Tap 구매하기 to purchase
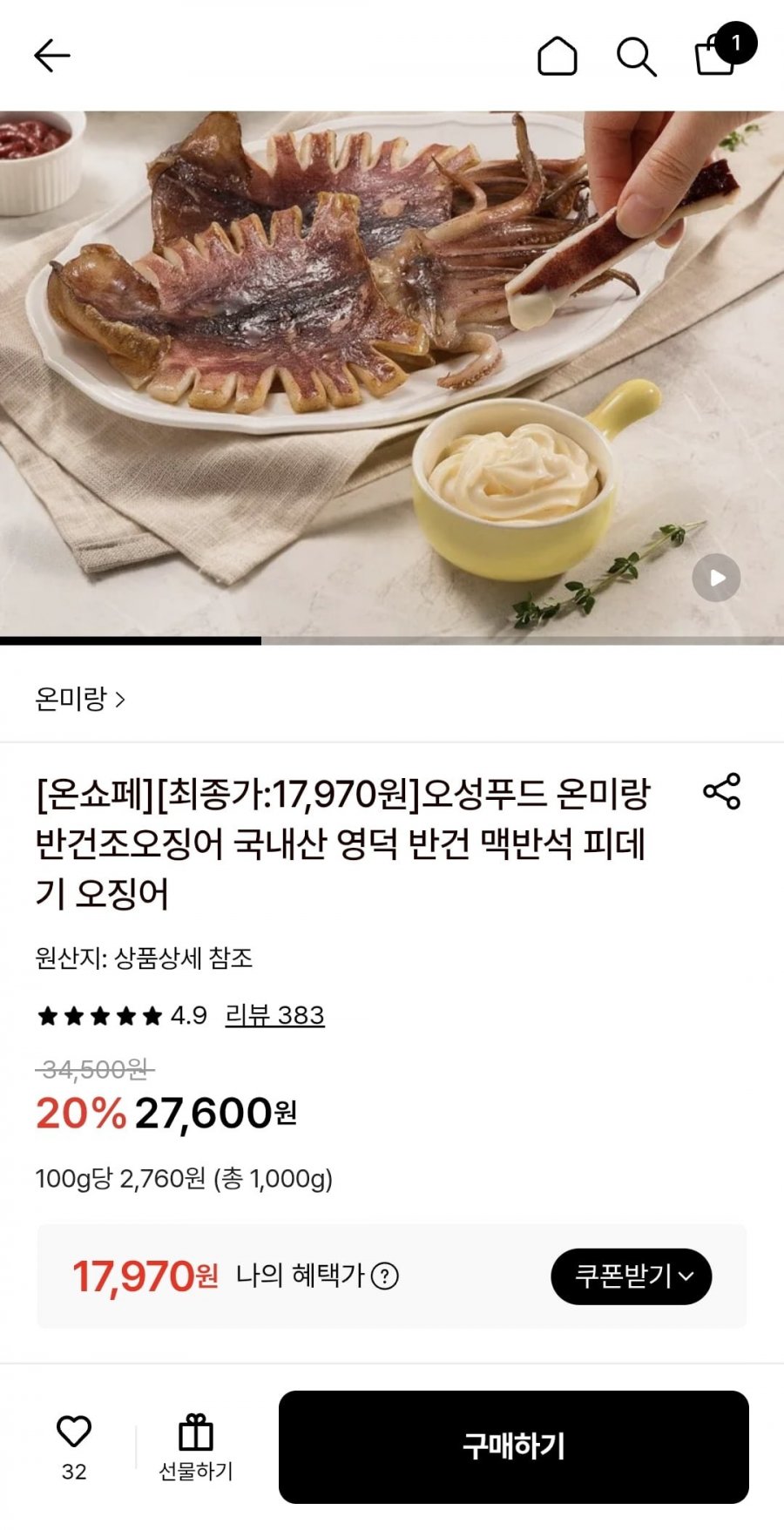The width and height of the screenshot is (784, 1530). (x=513, y=1446)
